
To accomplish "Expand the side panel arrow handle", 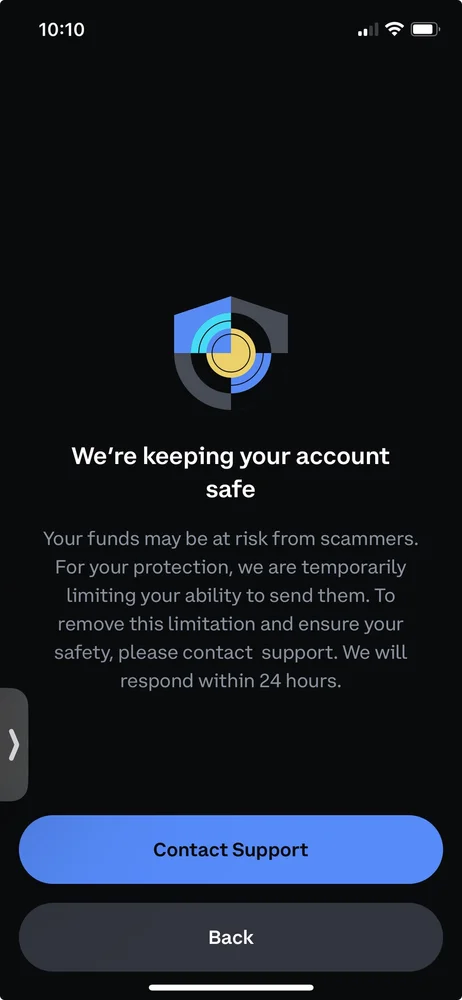I will (13, 744).
